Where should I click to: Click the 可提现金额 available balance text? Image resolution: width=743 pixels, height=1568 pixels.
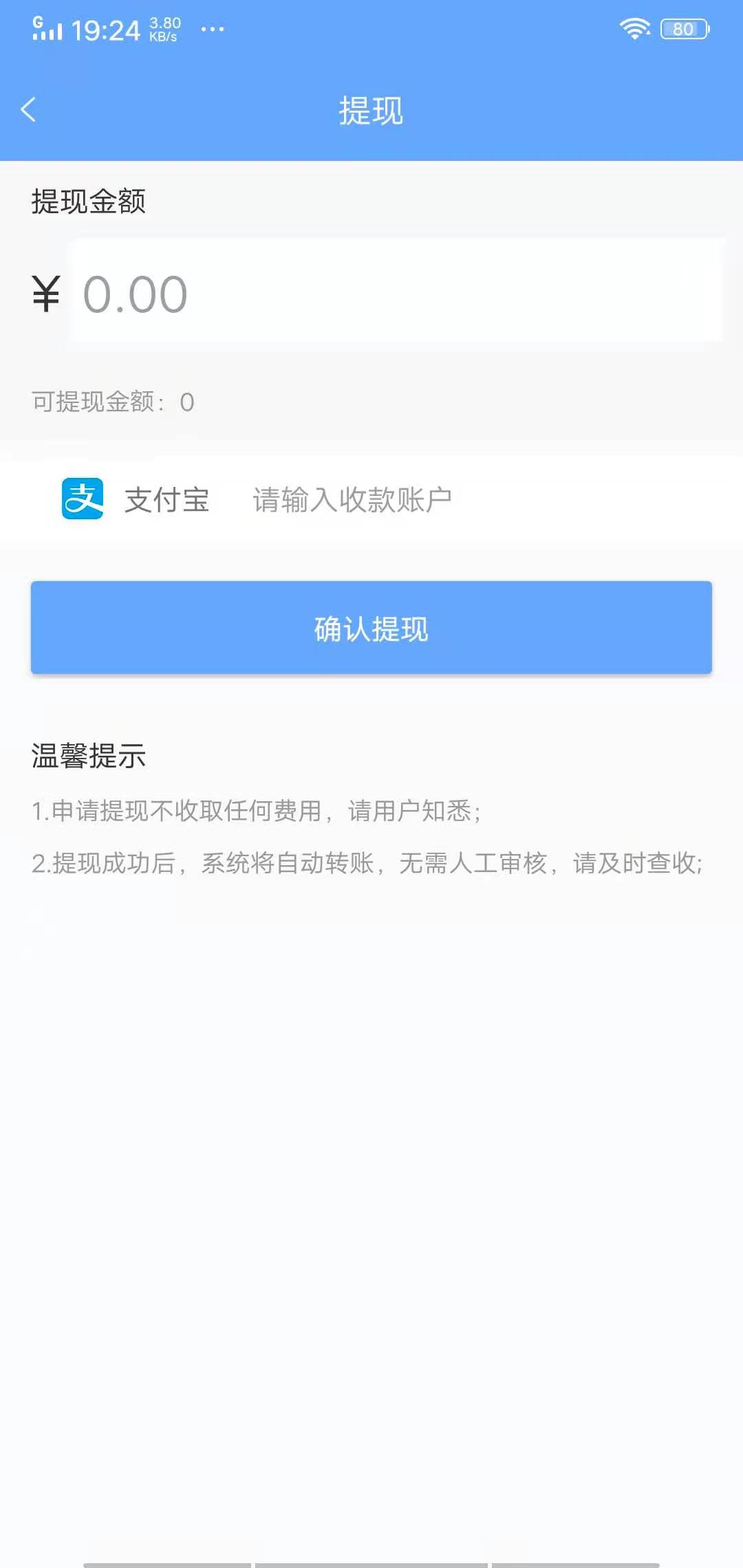pos(110,402)
